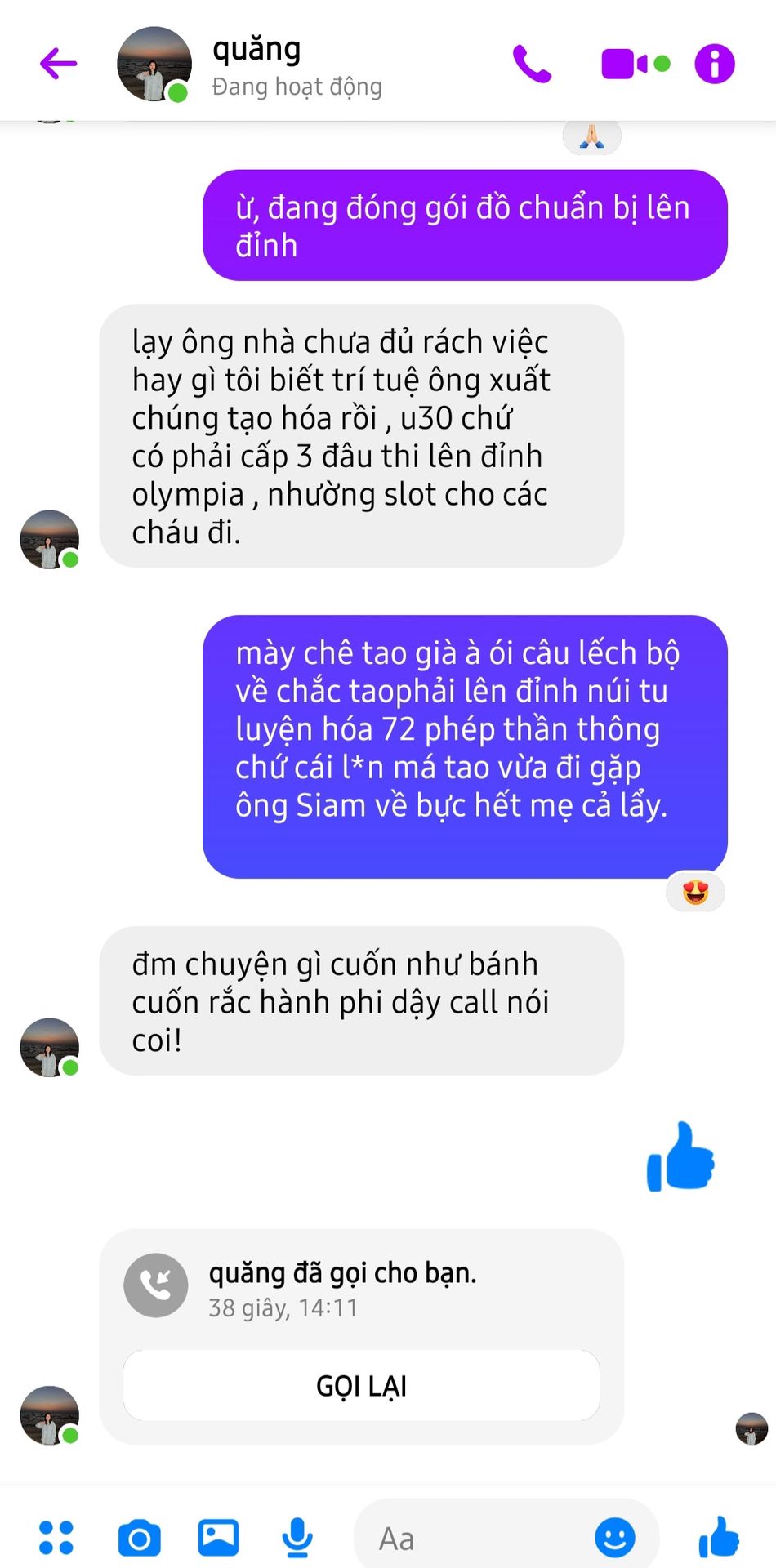View the heart-eyes reaction on the message
Screen dimensions: 776x1568
coord(695,892)
